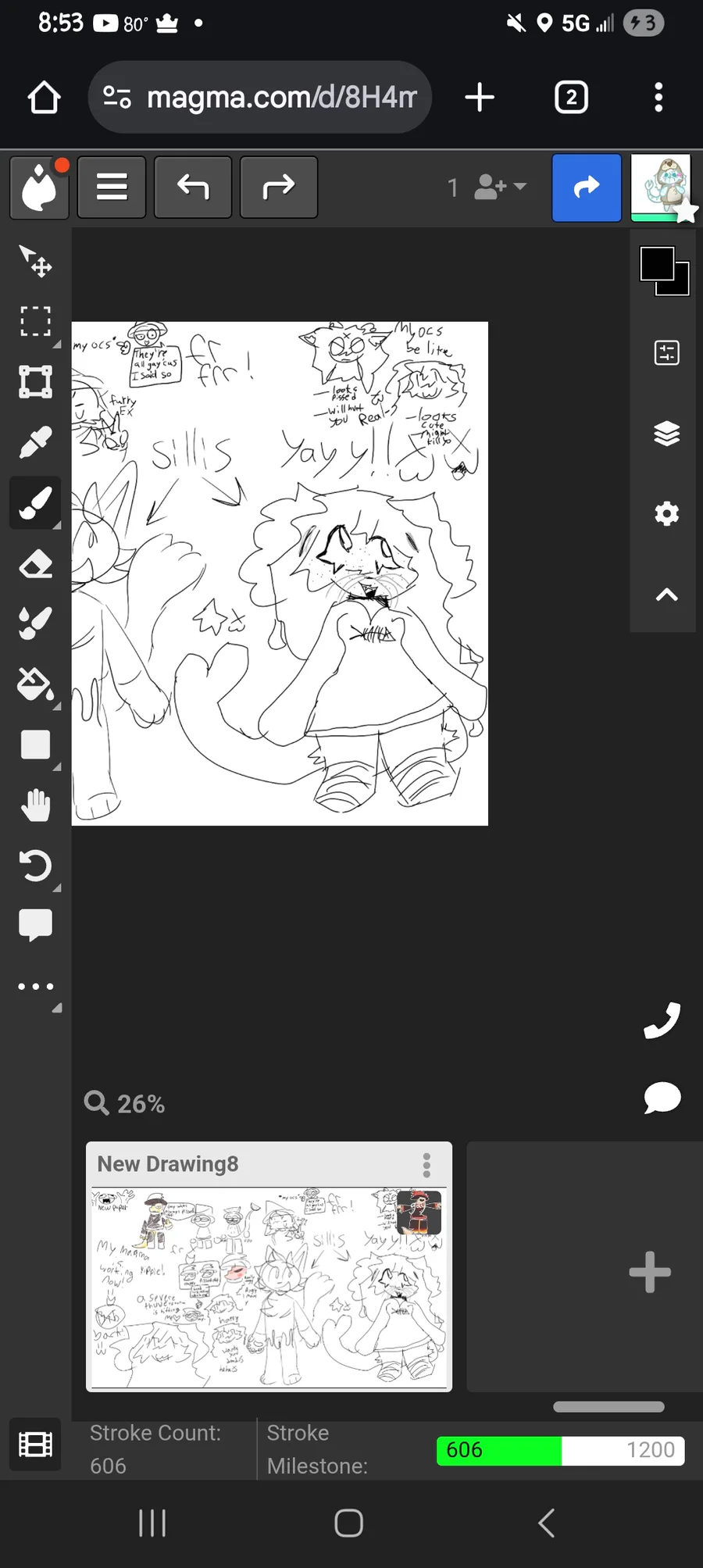
Task: Pick the hand pan tool
Action: click(x=35, y=805)
